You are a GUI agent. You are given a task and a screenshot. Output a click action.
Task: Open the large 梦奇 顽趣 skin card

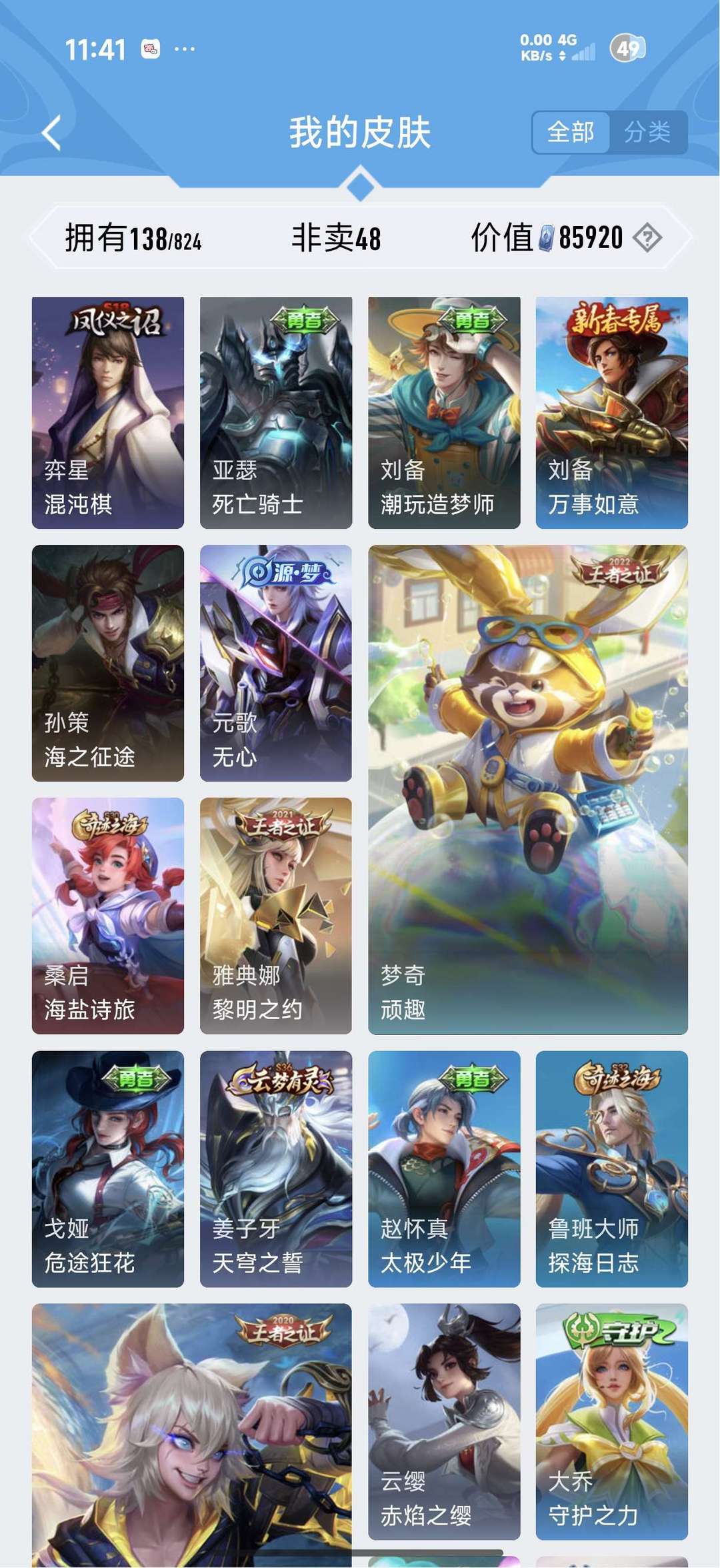528,790
